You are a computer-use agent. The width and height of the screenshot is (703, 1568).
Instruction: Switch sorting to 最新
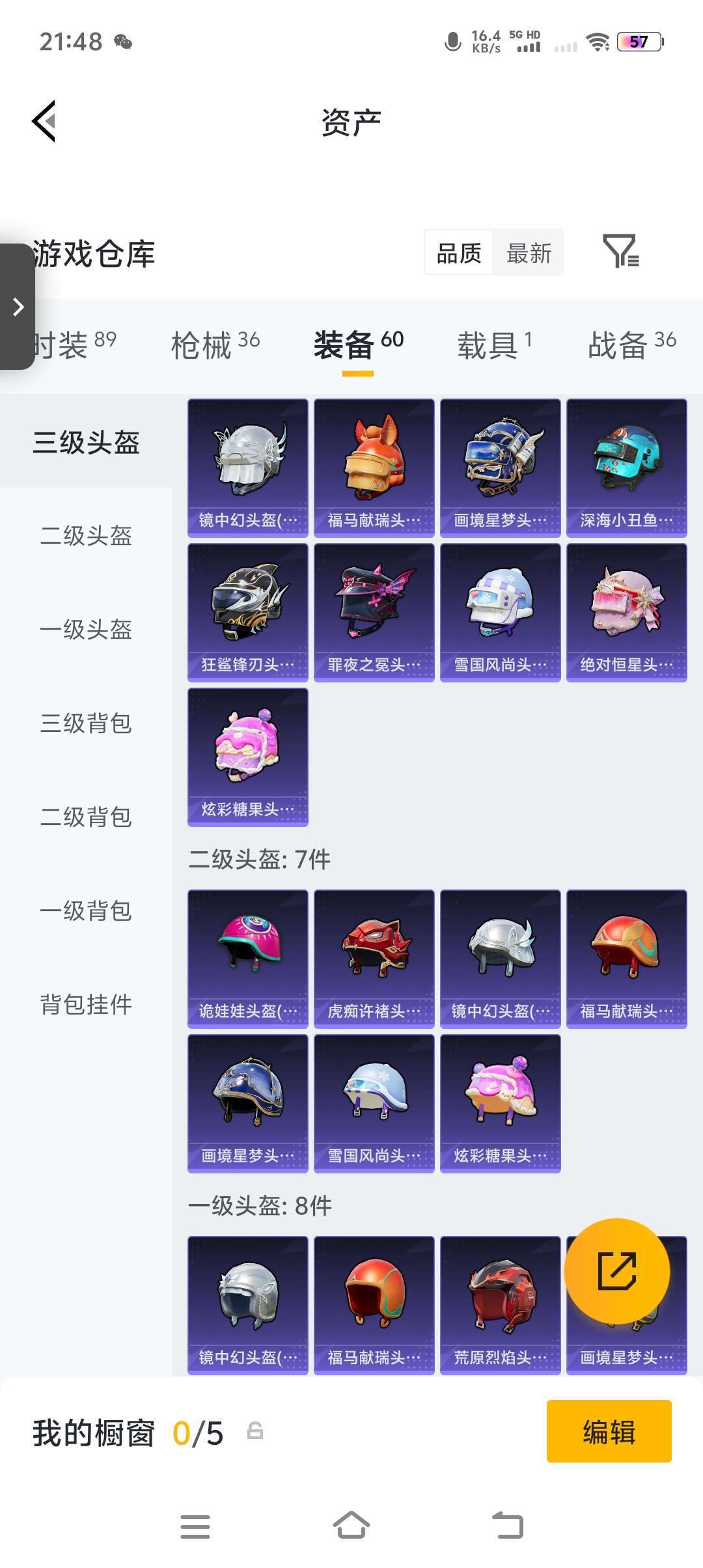pos(529,253)
